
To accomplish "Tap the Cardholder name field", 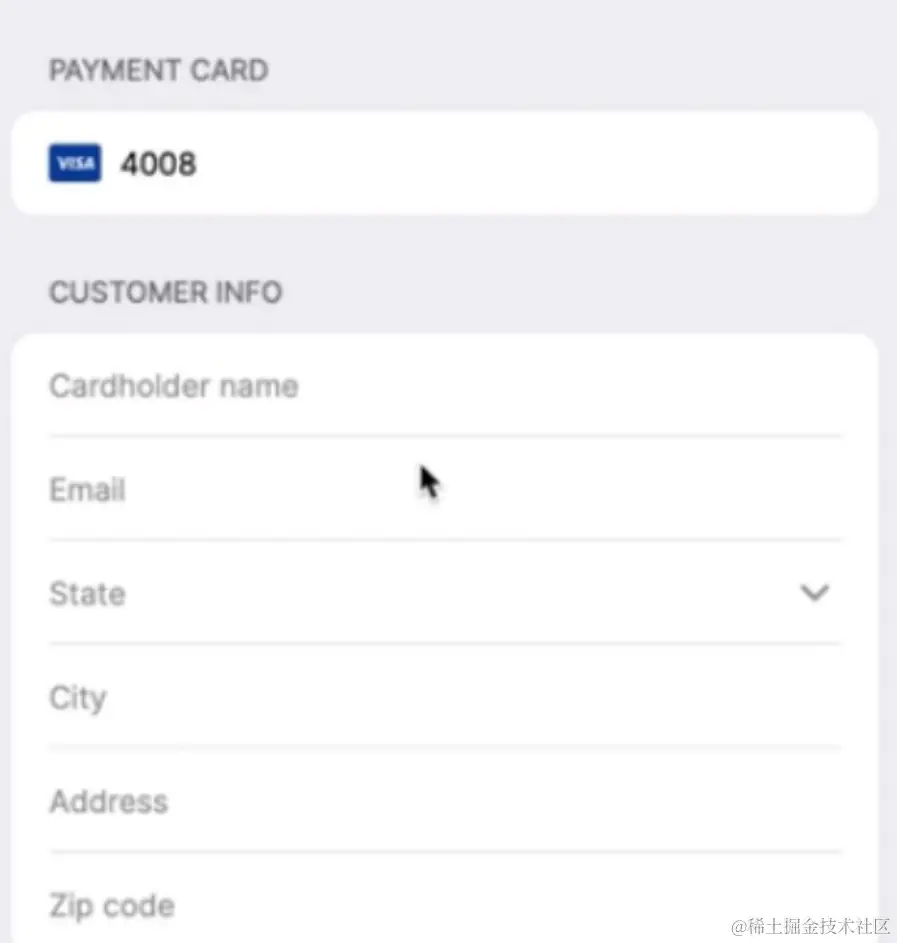I will click(x=444, y=386).
